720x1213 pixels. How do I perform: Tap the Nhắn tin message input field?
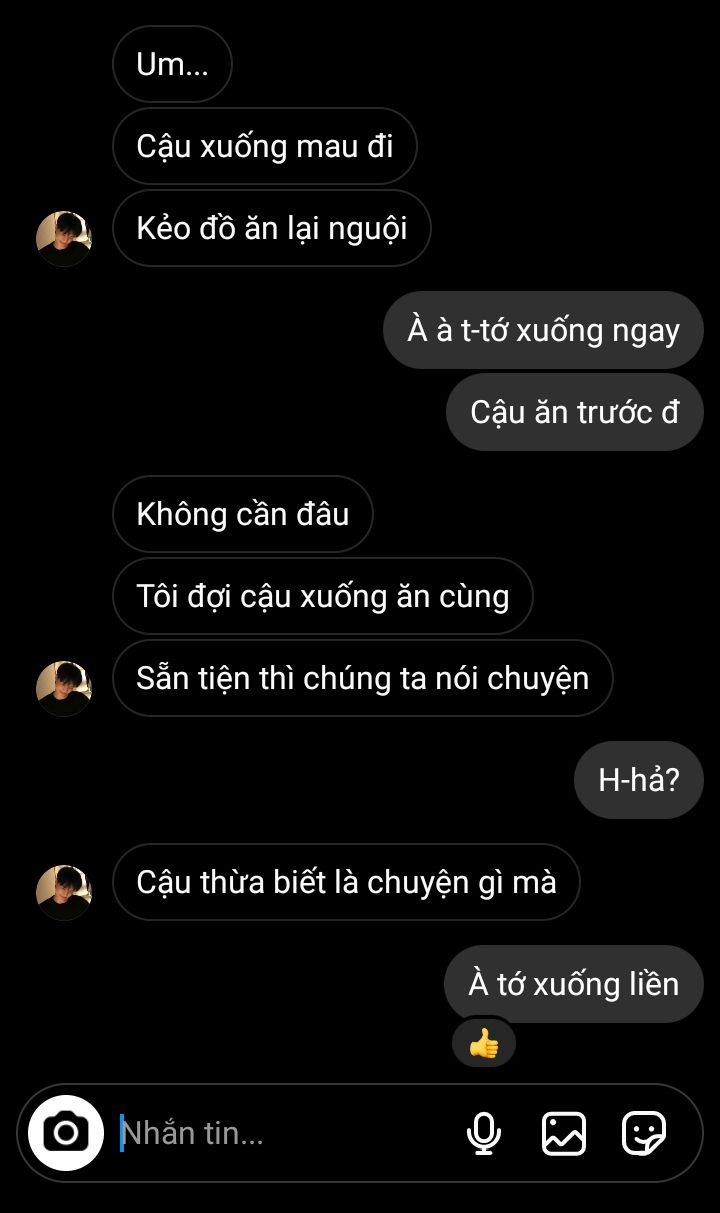coord(285,1133)
